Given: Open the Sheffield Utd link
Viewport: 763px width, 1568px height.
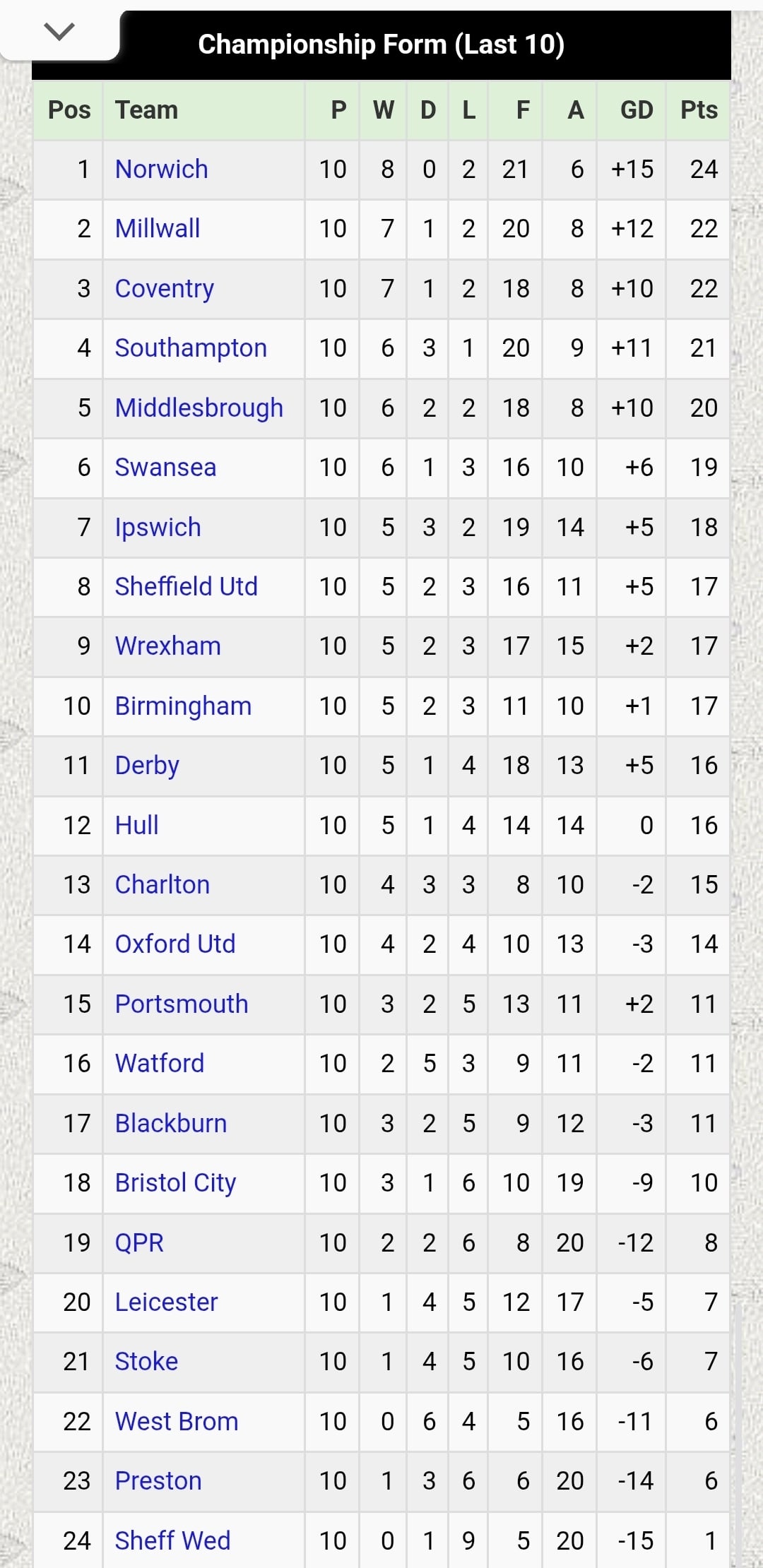Looking at the screenshot, I should pos(186,586).
